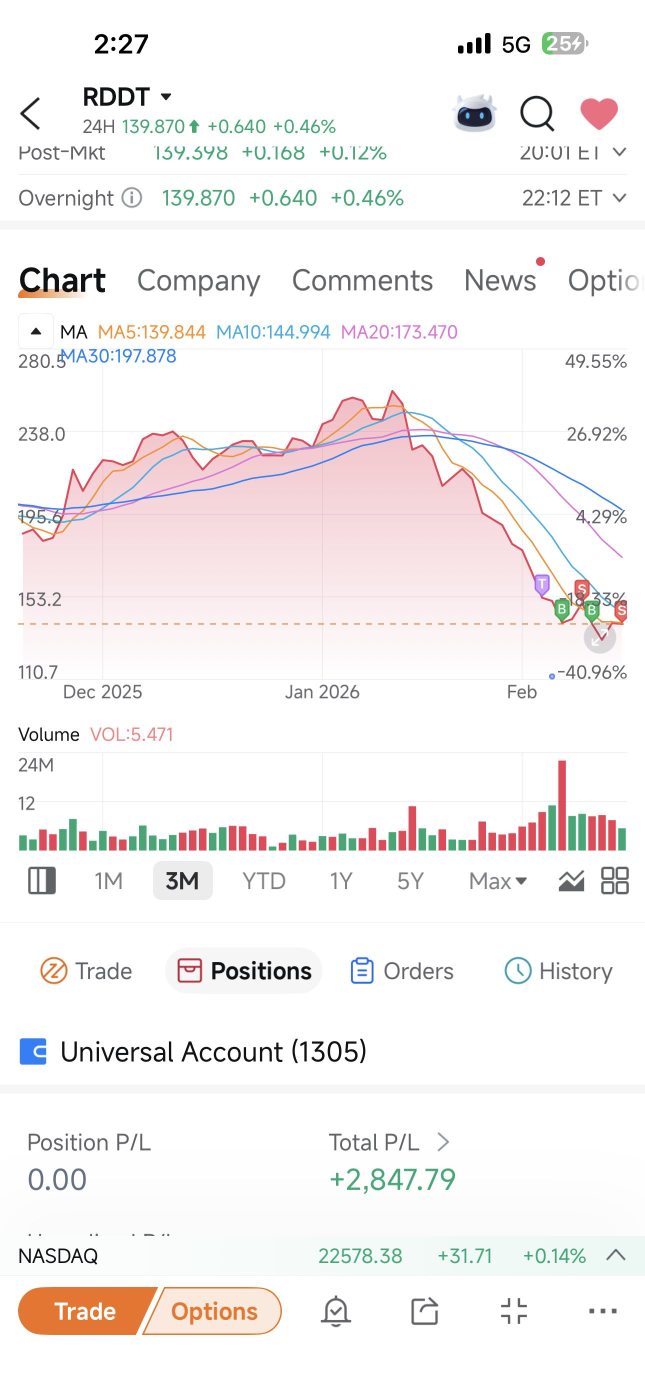Remove RDDT from favorites via the heart
645x1398 pixels.
(599, 114)
